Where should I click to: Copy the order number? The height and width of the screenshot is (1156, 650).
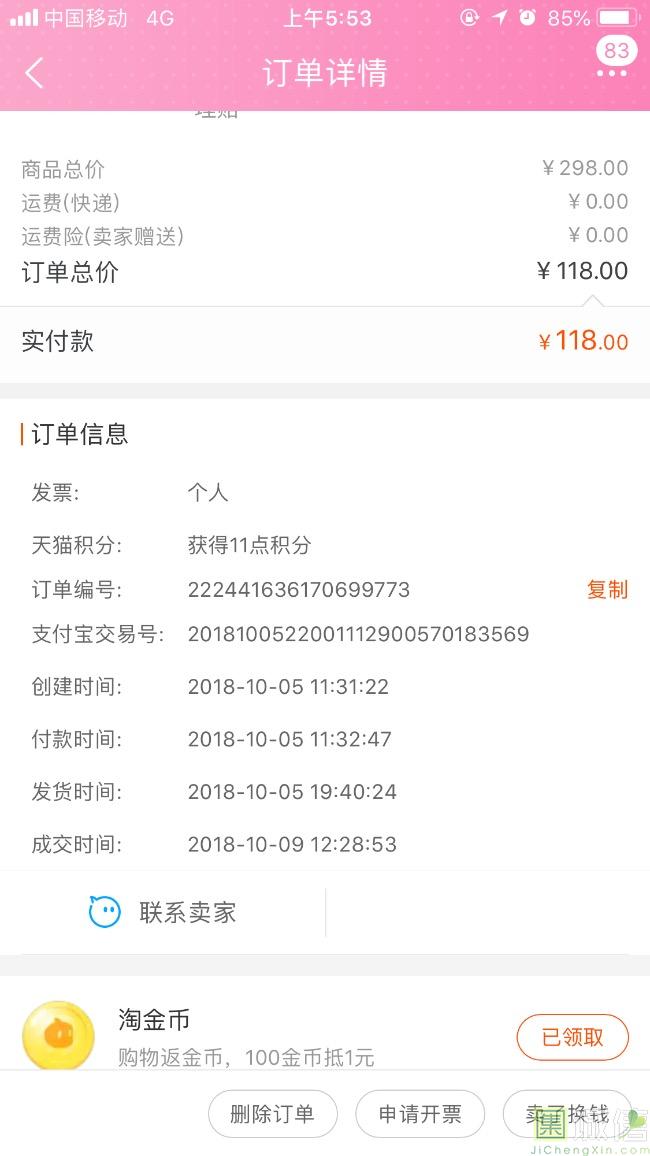606,590
